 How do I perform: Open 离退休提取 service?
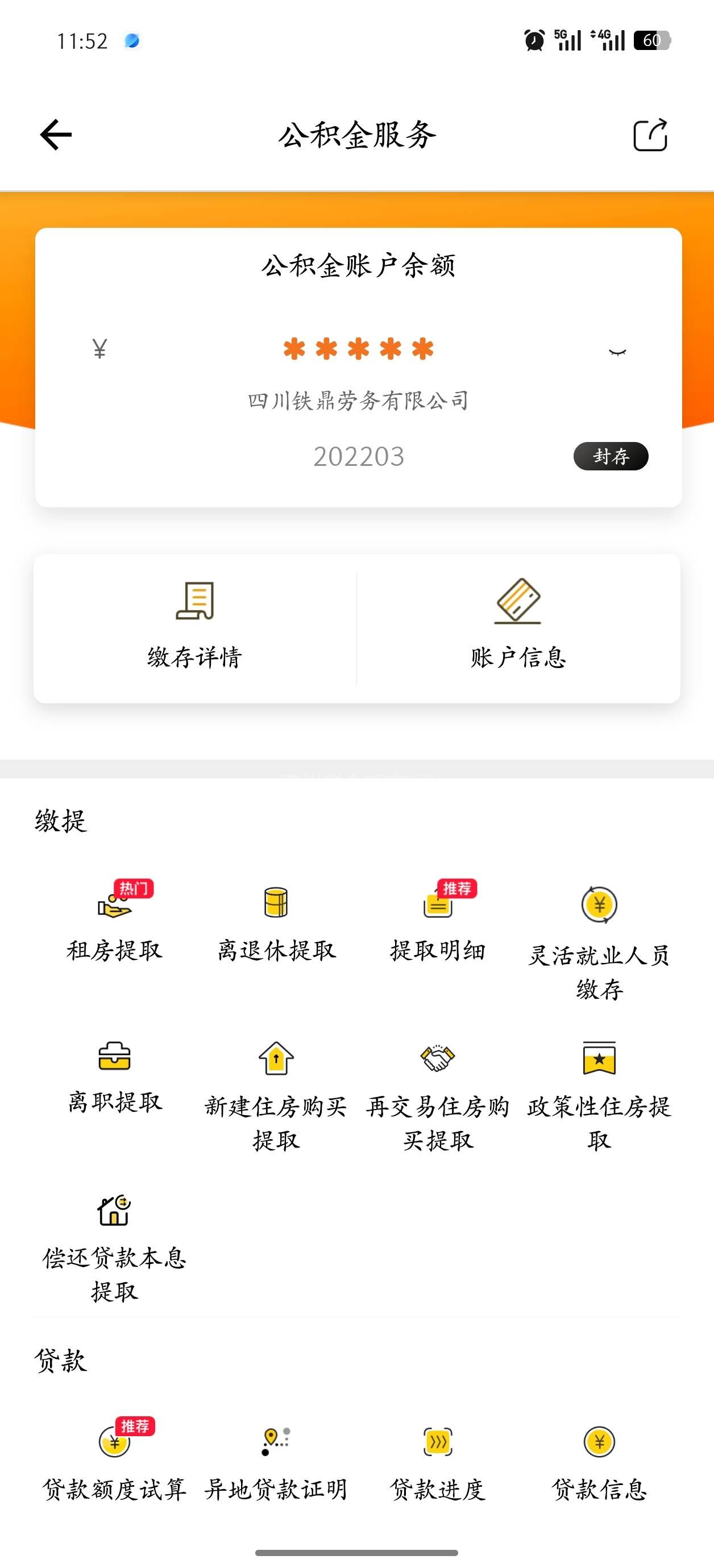point(276,922)
